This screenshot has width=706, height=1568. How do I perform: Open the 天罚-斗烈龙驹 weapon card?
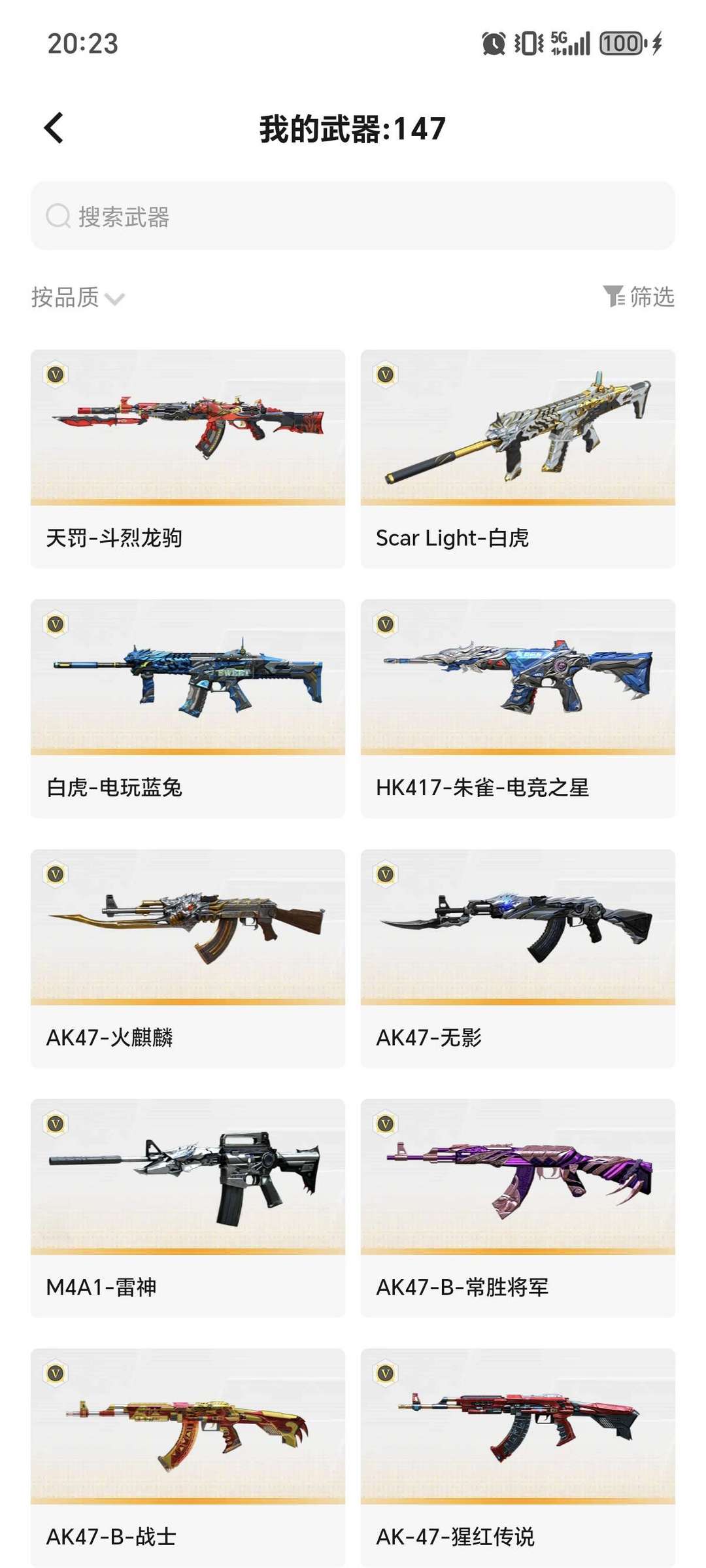pos(188,458)
